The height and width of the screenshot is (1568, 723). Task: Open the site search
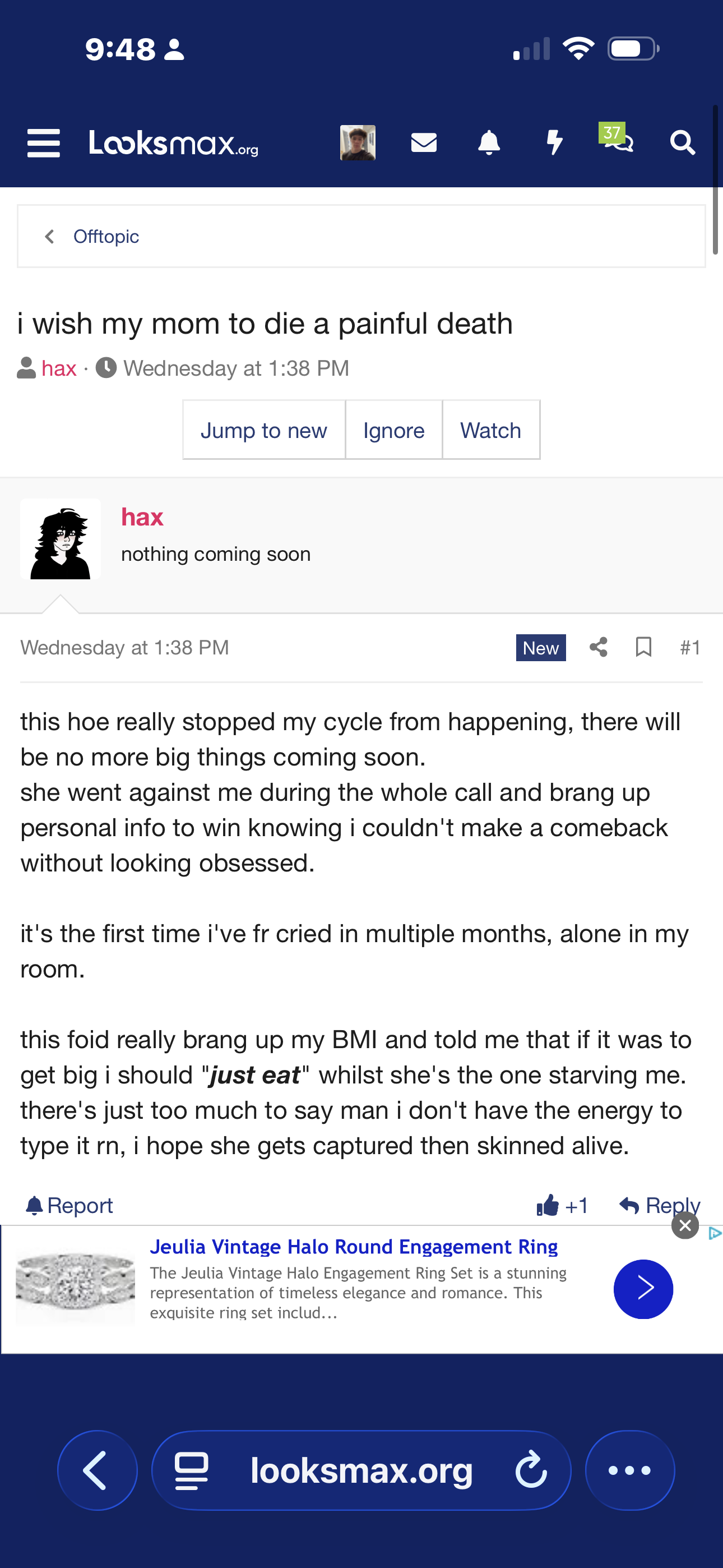point(682,143)
